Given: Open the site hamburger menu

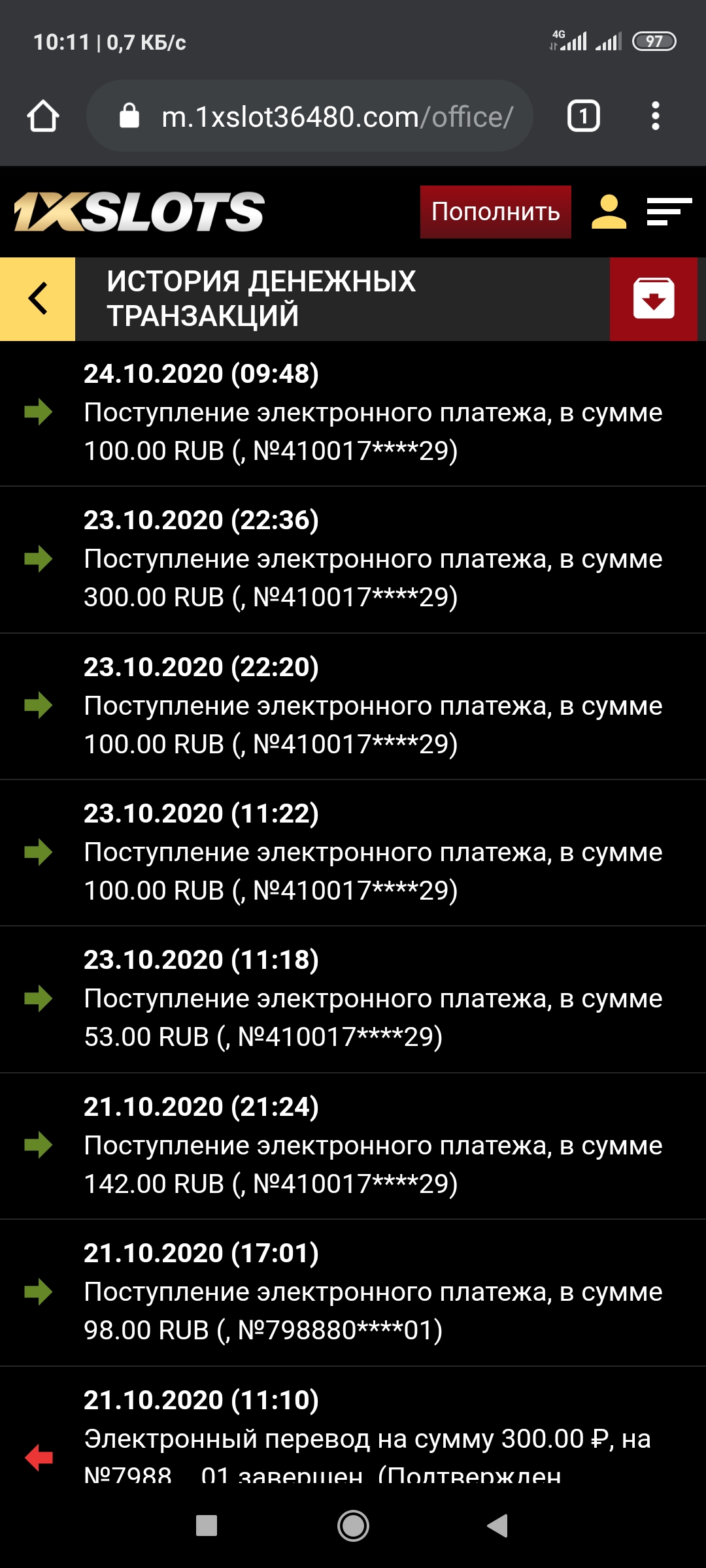Looking at the screenshot, I should [669, 212].
